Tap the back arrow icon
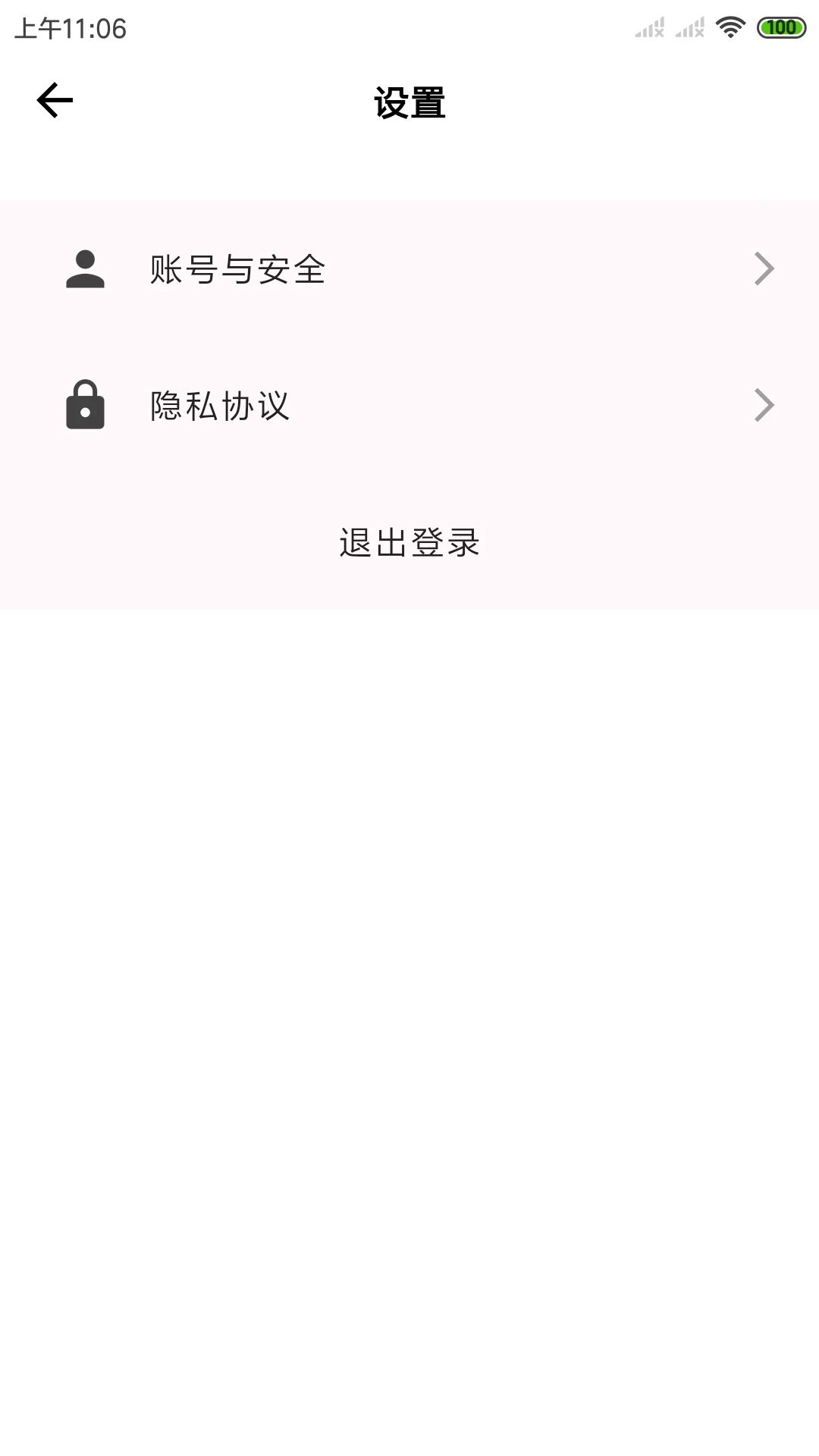 [x=54, y=99]
